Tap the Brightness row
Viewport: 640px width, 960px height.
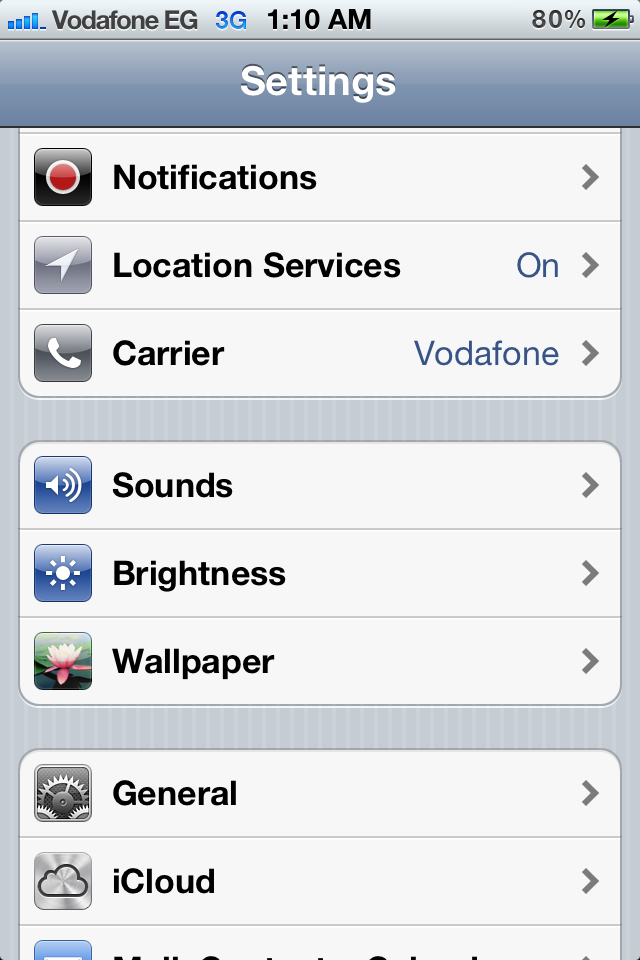click(x=320, y=574)
